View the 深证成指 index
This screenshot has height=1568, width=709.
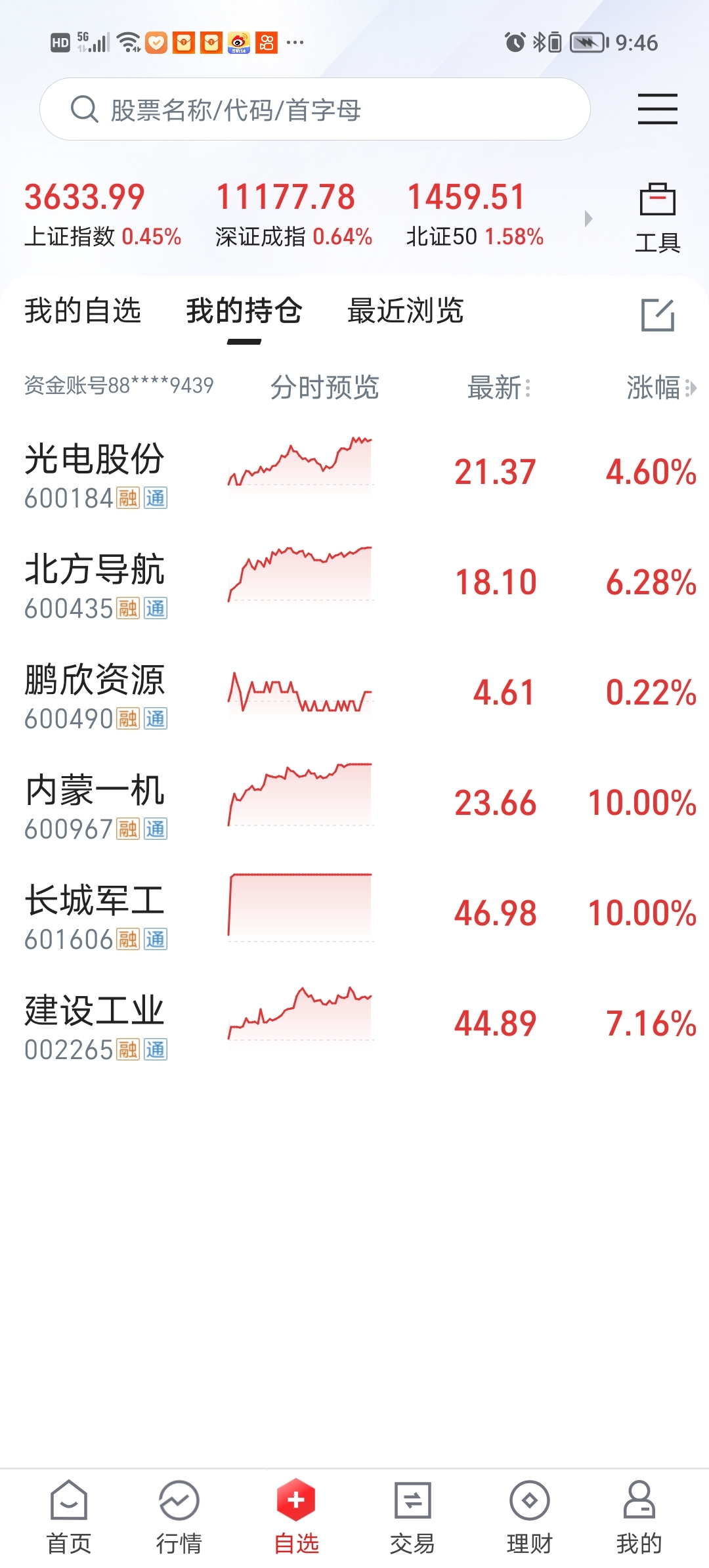[293, 215]
